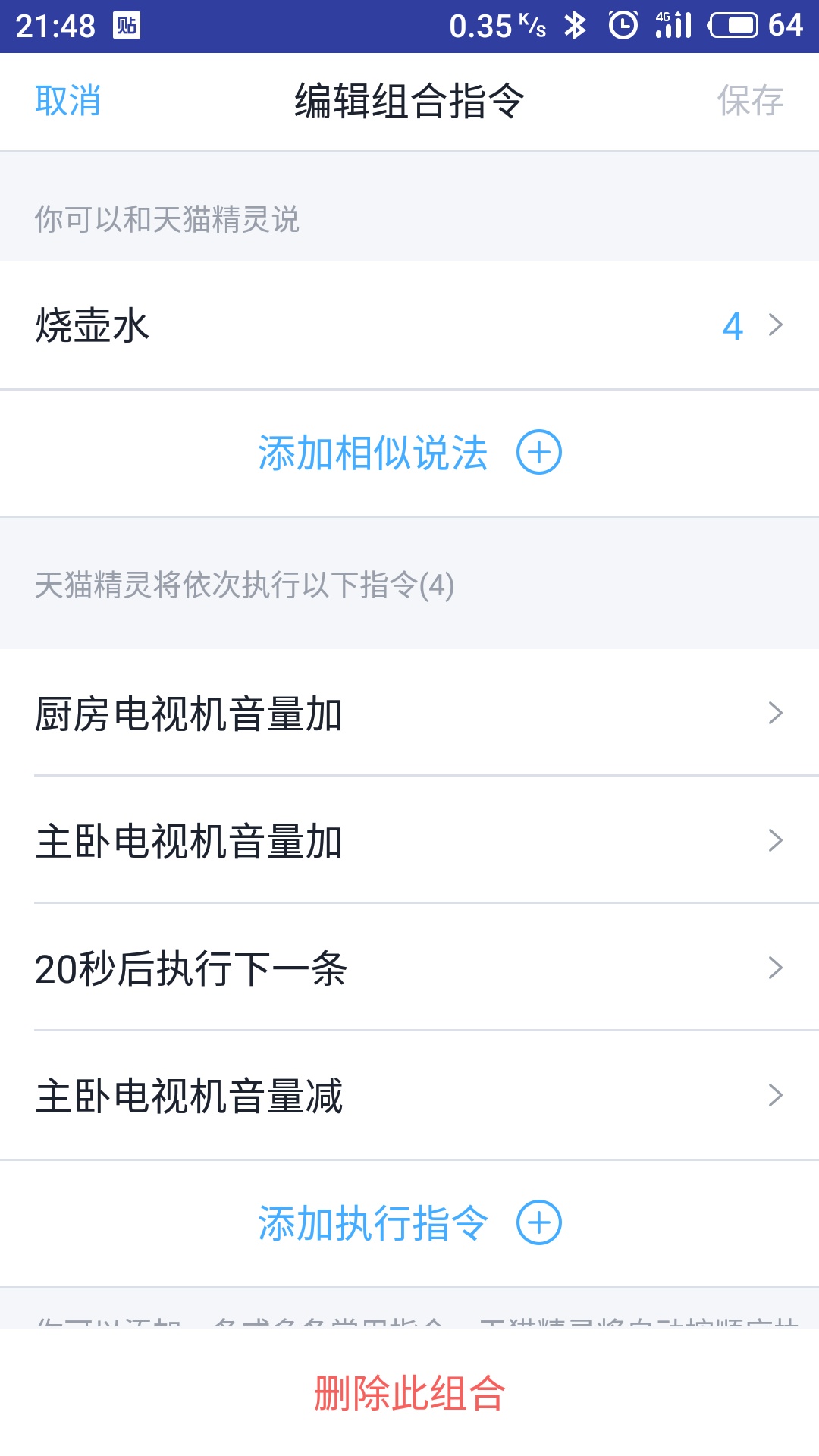The width and height of the screenshot is (819, 1456).
Task: Save the command via 保存
Action: (750, 101)
